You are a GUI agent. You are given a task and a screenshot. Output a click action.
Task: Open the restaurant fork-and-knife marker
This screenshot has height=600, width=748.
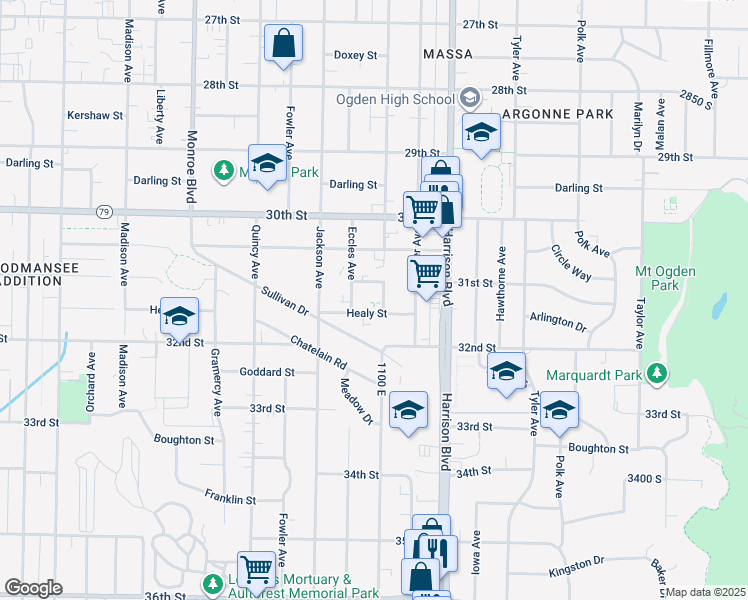[x=439, y=552]
